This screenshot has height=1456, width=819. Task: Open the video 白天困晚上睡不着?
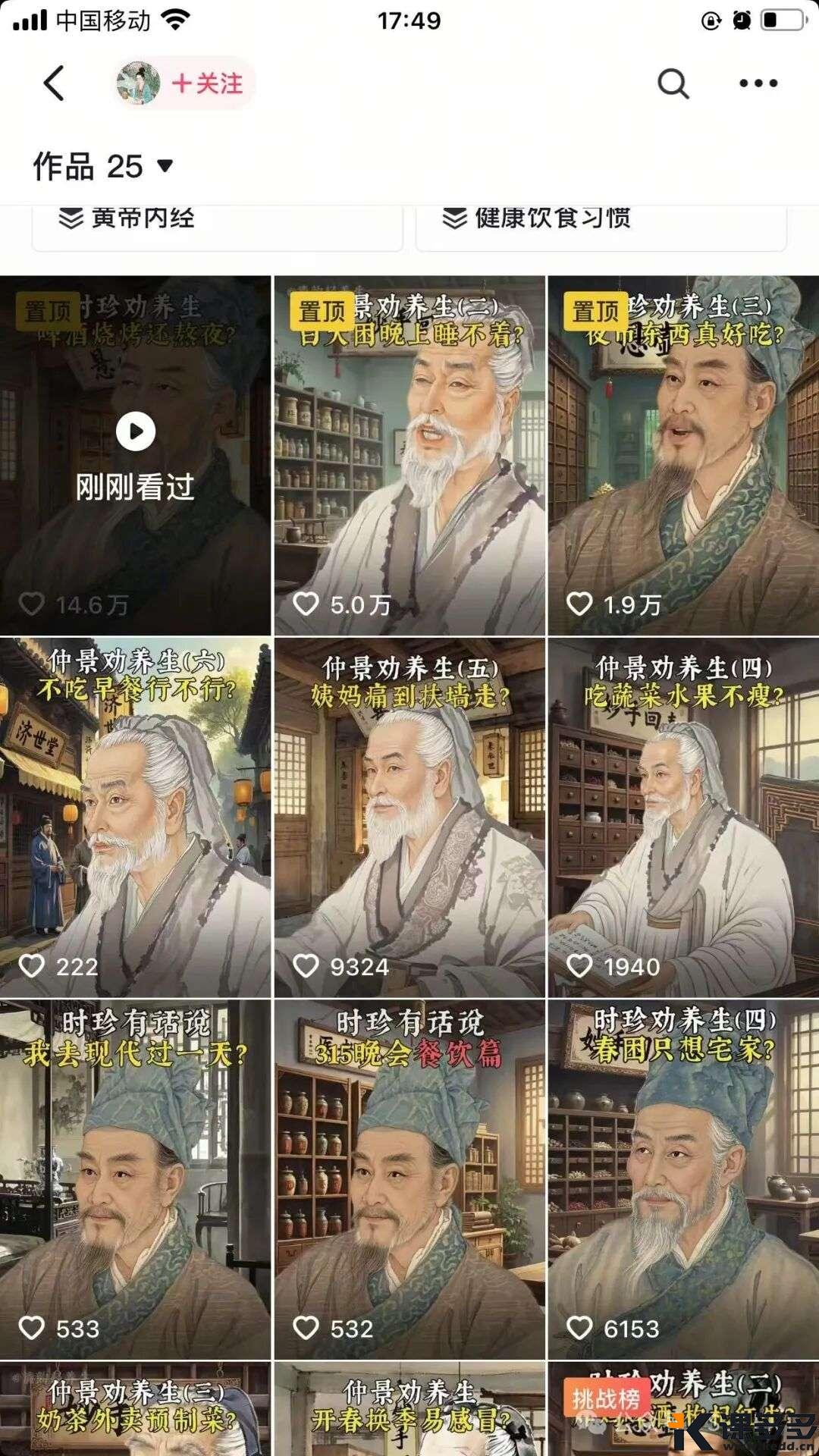click(409, 455)
